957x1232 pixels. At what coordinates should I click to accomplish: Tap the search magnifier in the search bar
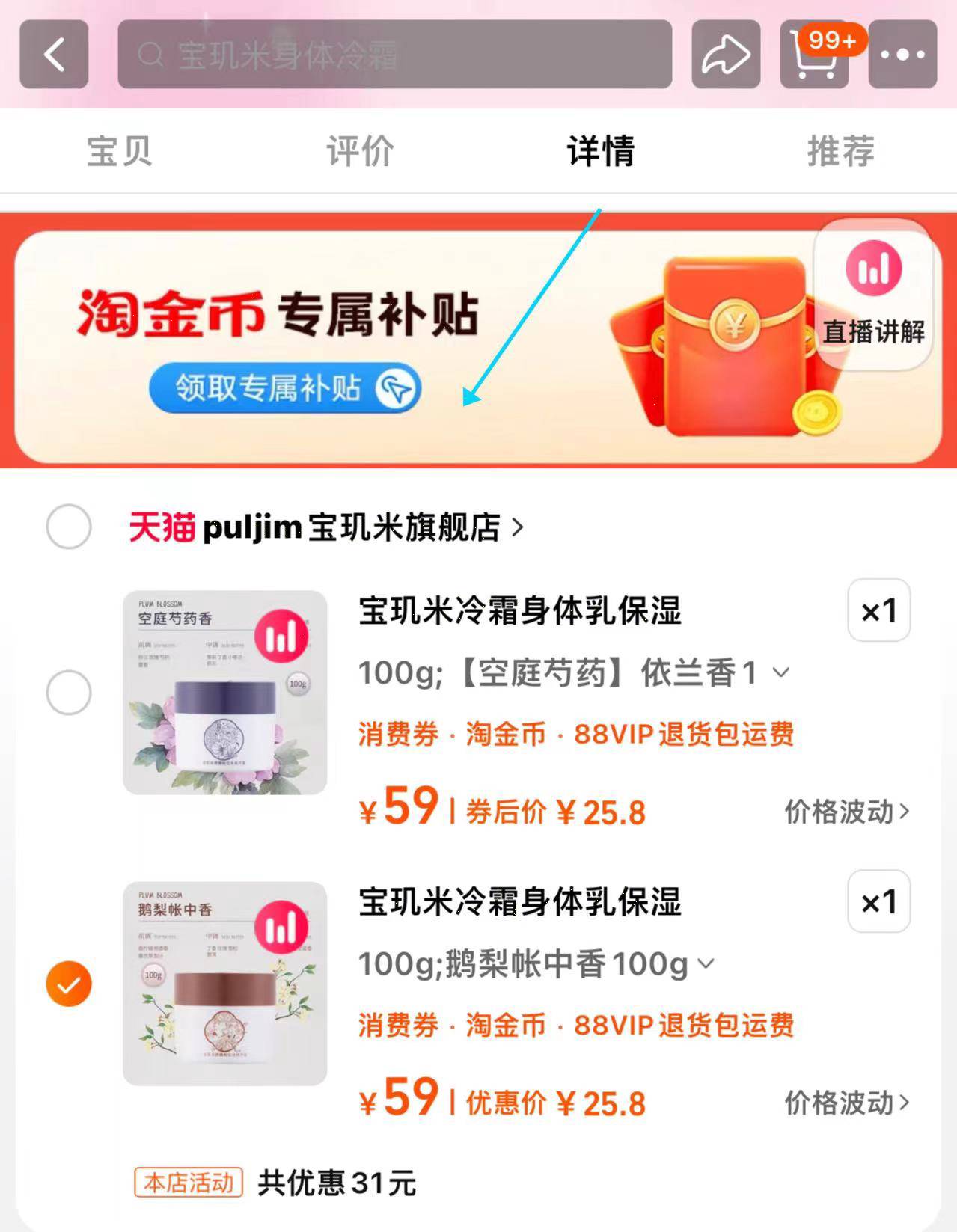151,55
